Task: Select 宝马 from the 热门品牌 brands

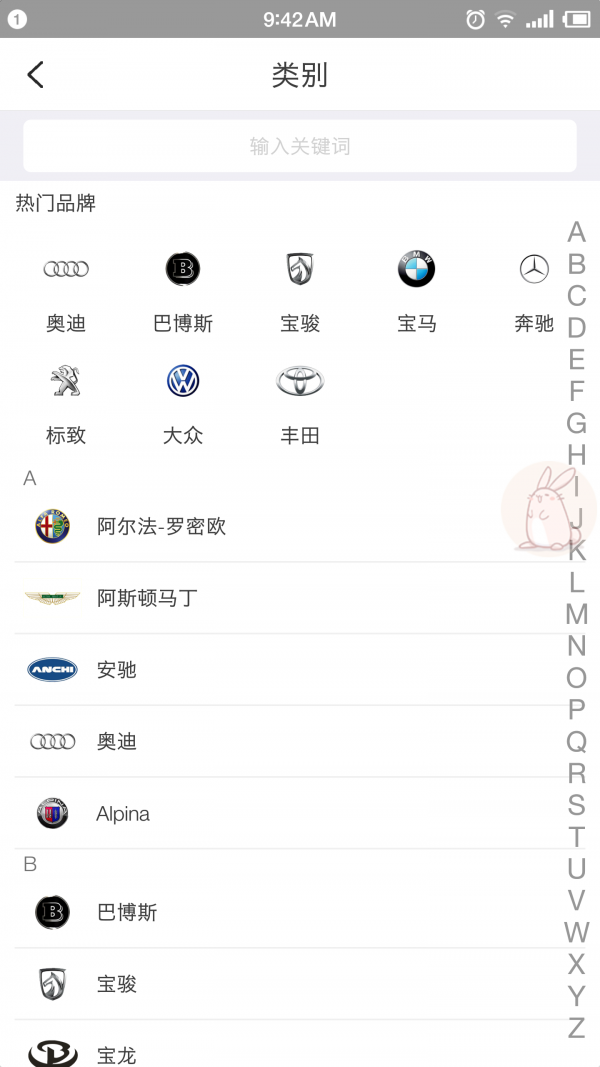Action: click(x=416, y=288)
